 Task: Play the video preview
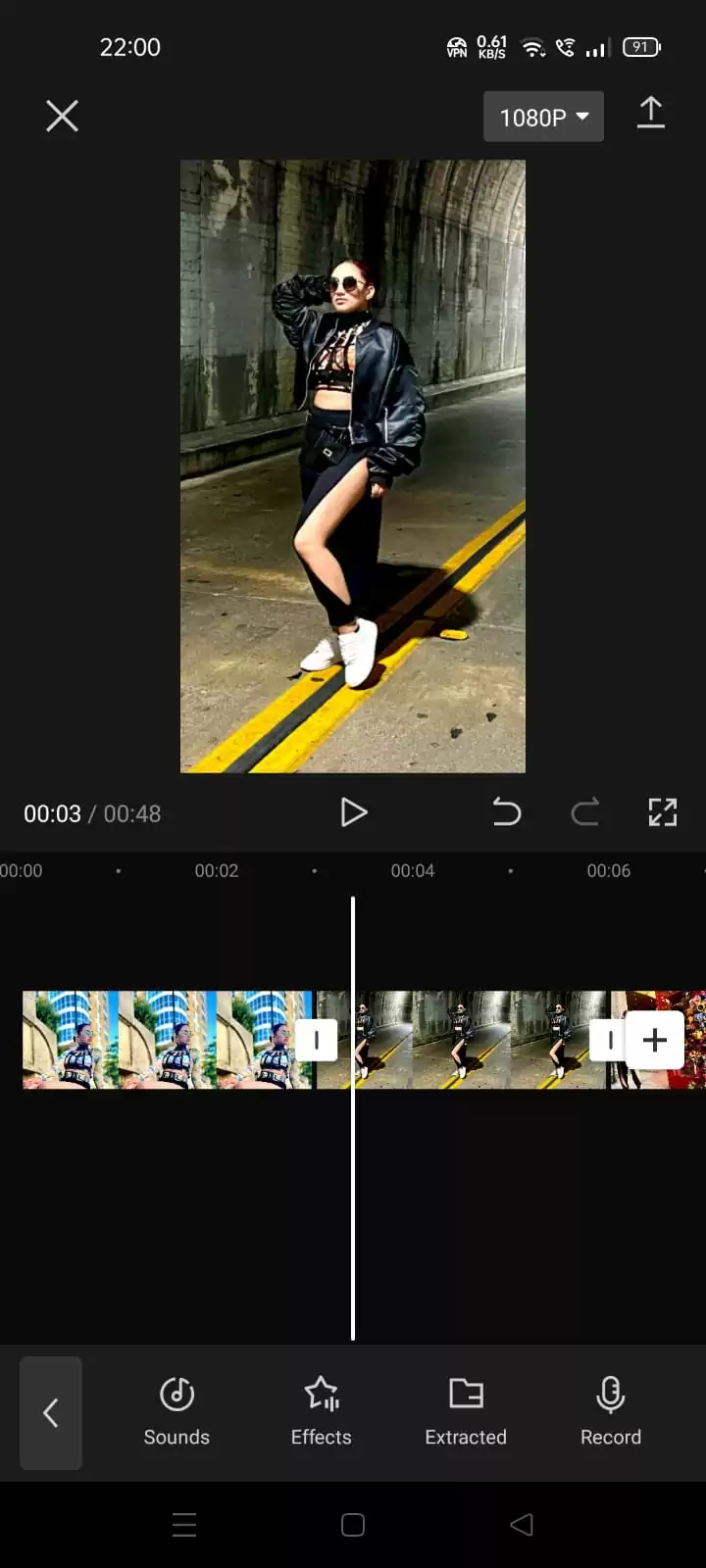coord(353,812)
